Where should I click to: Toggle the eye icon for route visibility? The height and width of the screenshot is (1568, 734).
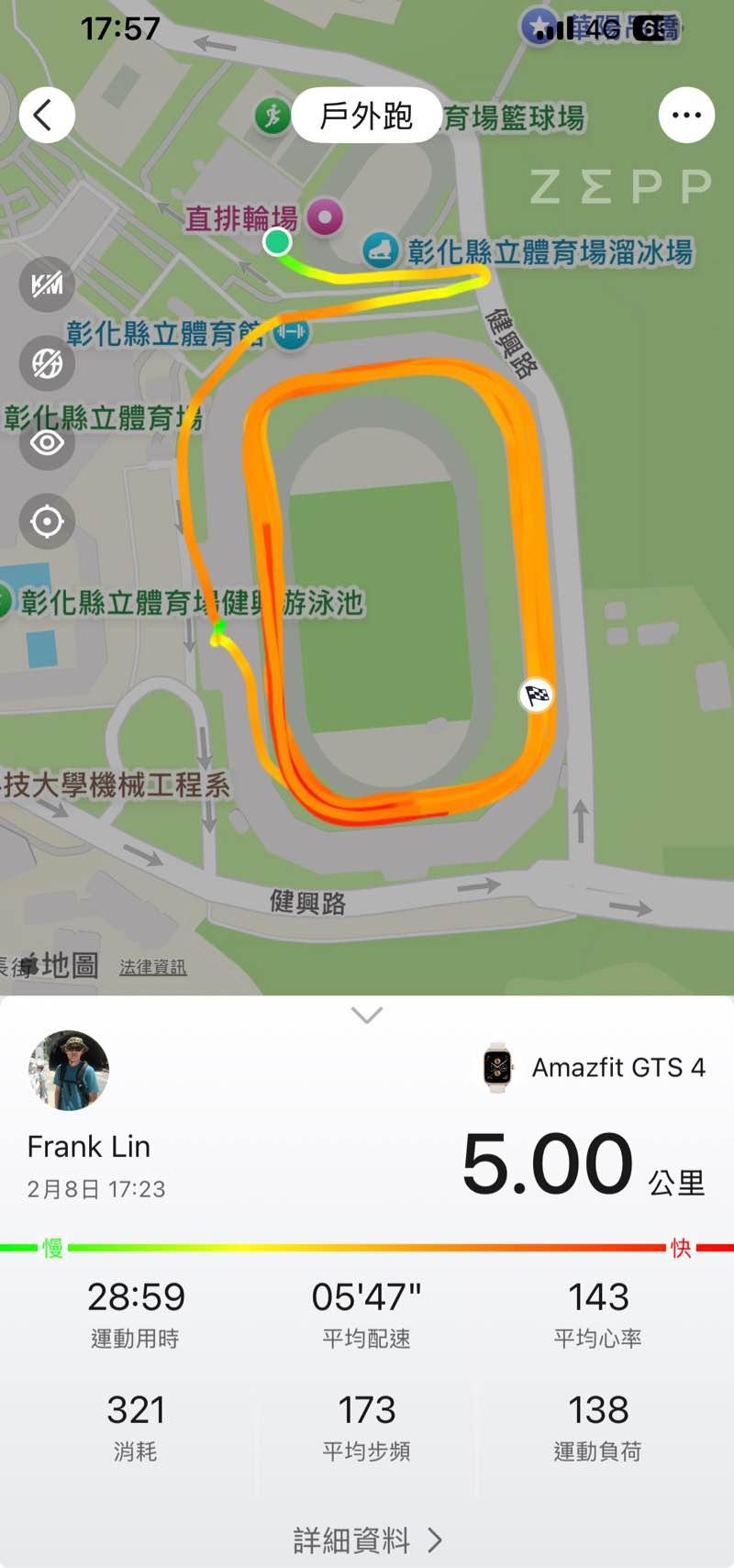pos(47,443)
